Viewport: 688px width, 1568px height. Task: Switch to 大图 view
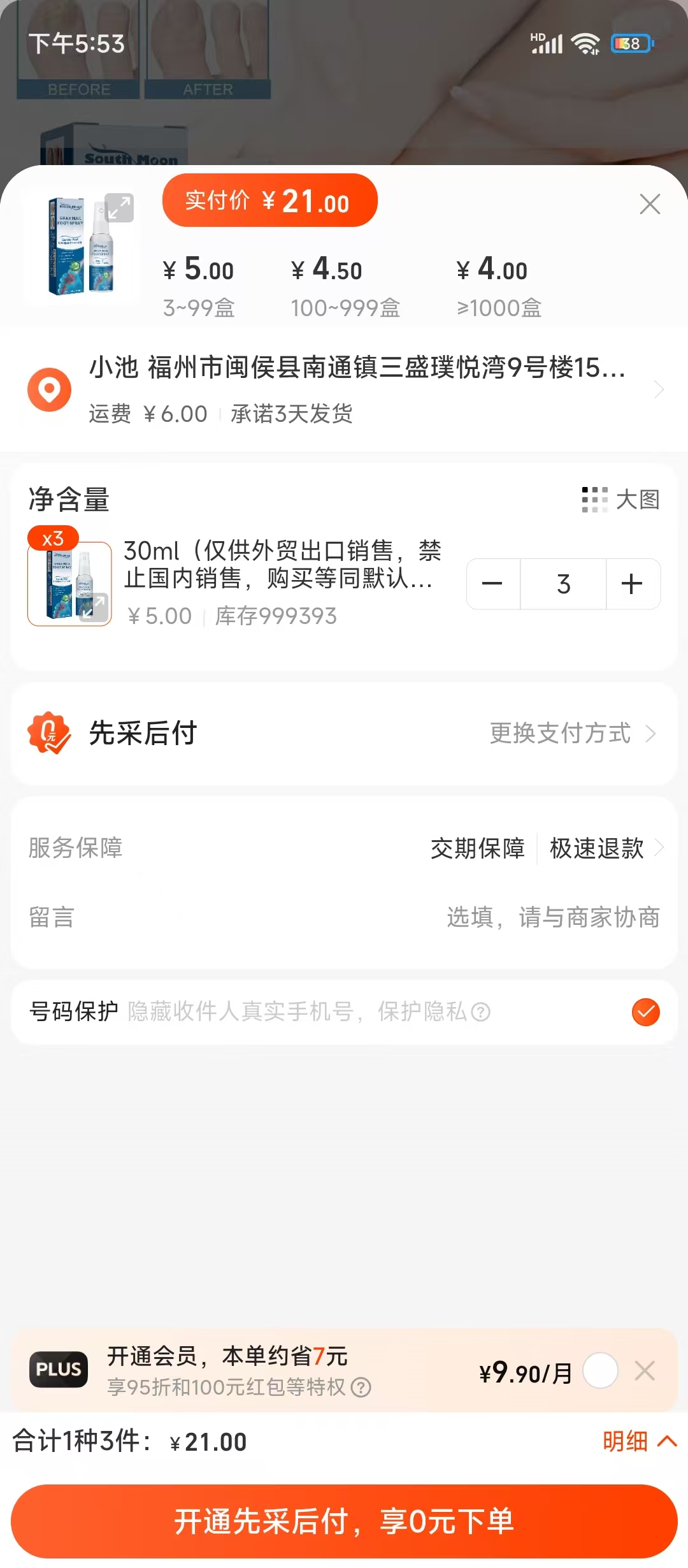(x=621, y=500)
